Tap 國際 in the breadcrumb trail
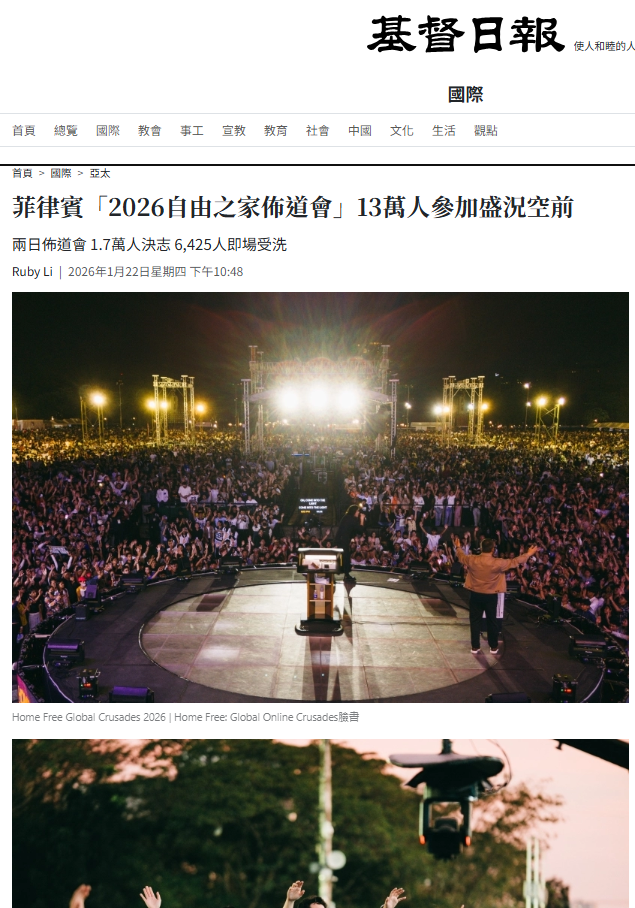The image size is (635, 908). [x=61, y=173]
